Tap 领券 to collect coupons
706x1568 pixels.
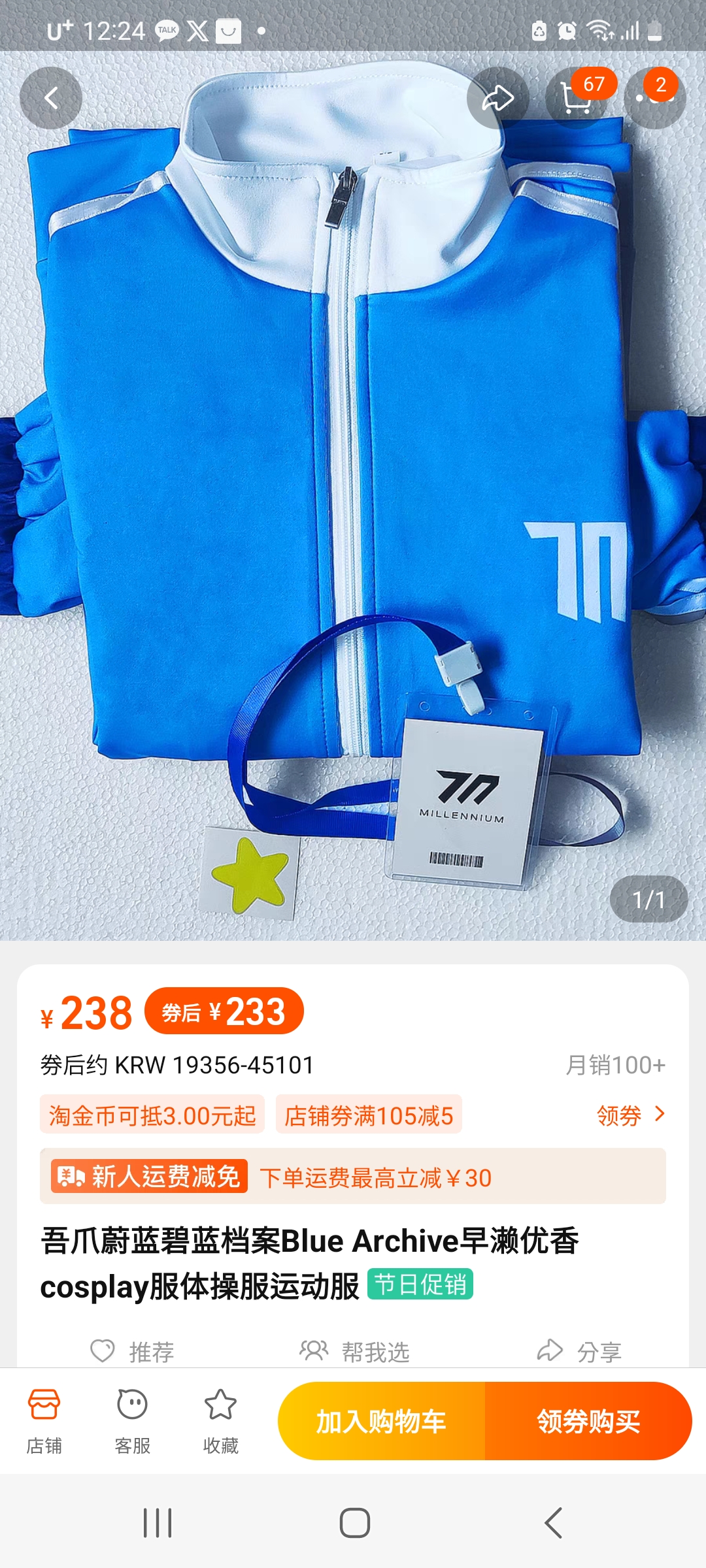pyautogui.click(x=631, y=1115)
